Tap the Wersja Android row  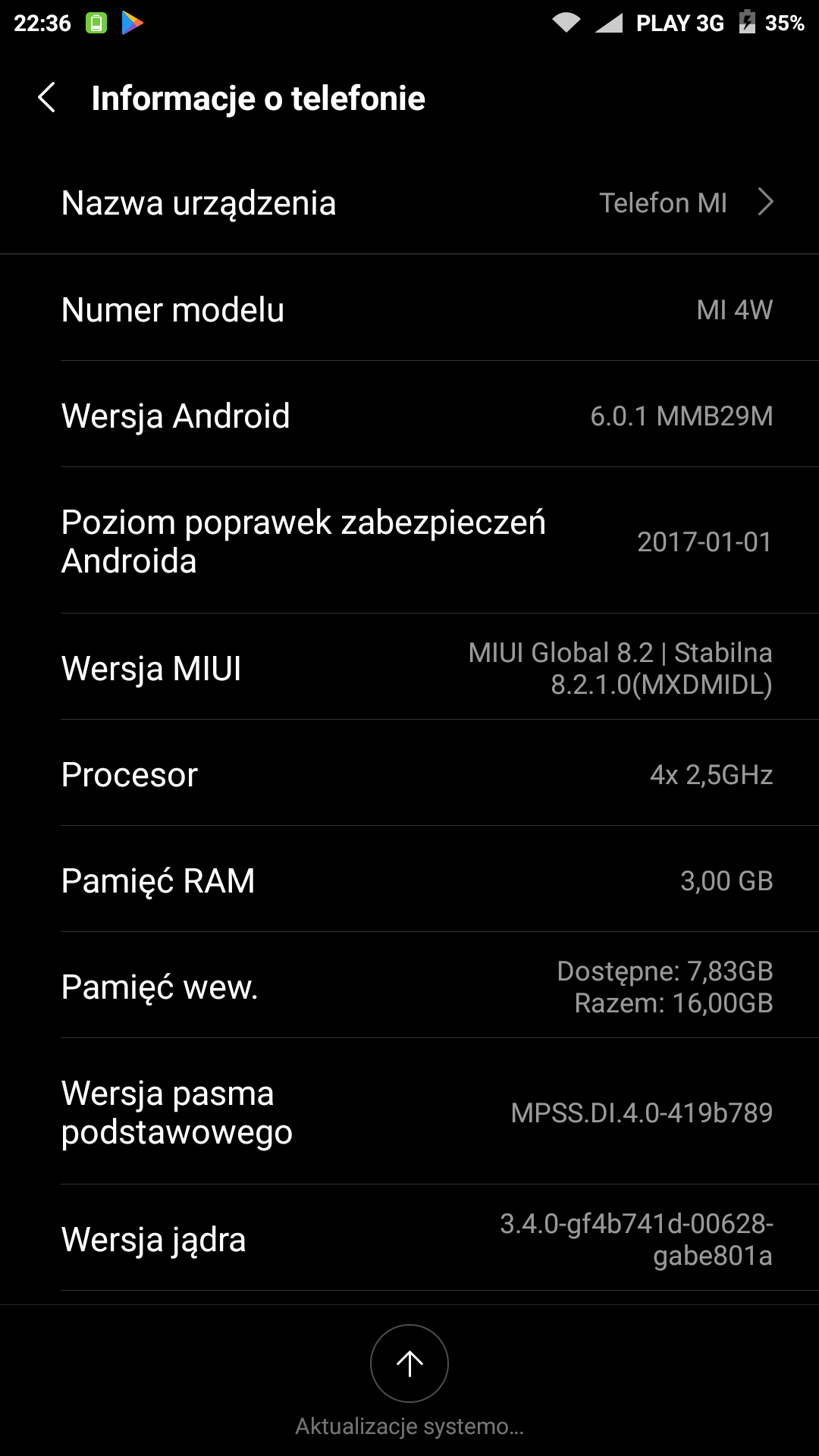pos(409,416)
